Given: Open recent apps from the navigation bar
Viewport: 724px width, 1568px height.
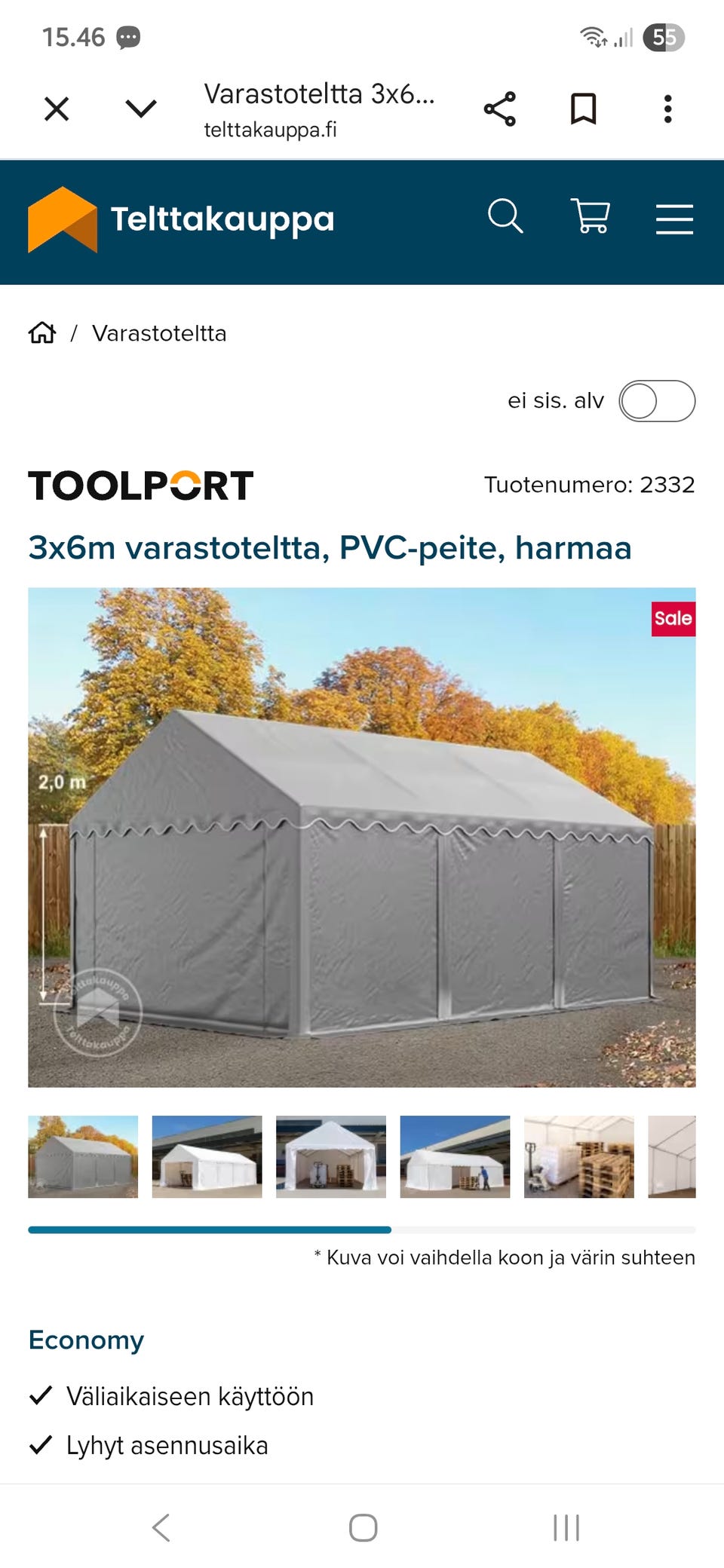Looking at the screenshot, I should pos(566,1527).
